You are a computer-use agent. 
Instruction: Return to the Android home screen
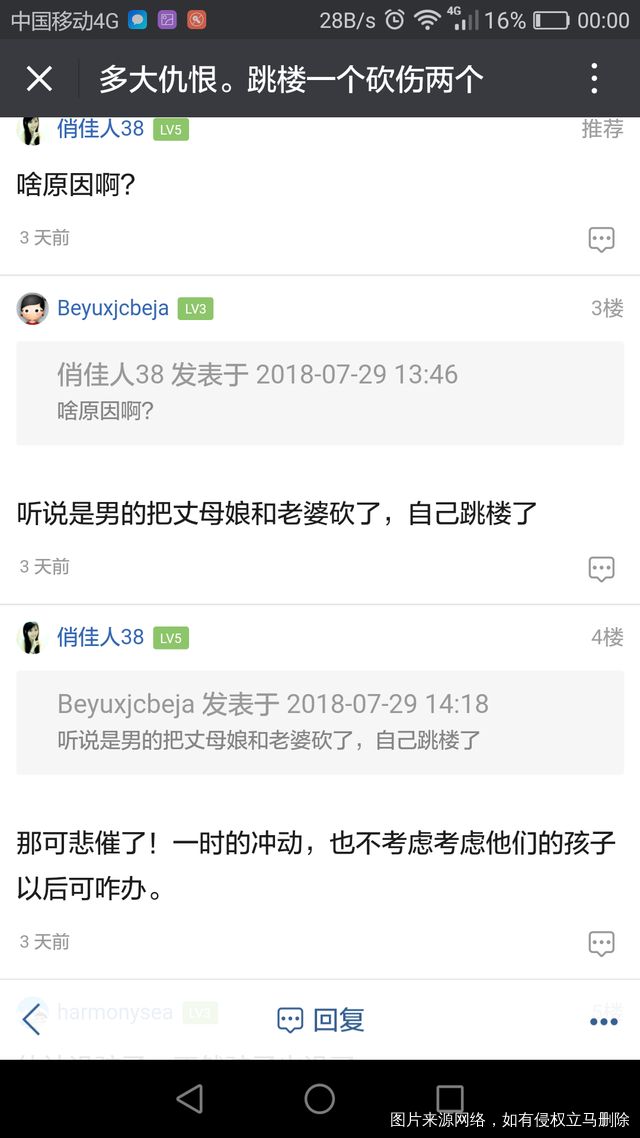pyautogui.click(x=320, y=1098)
